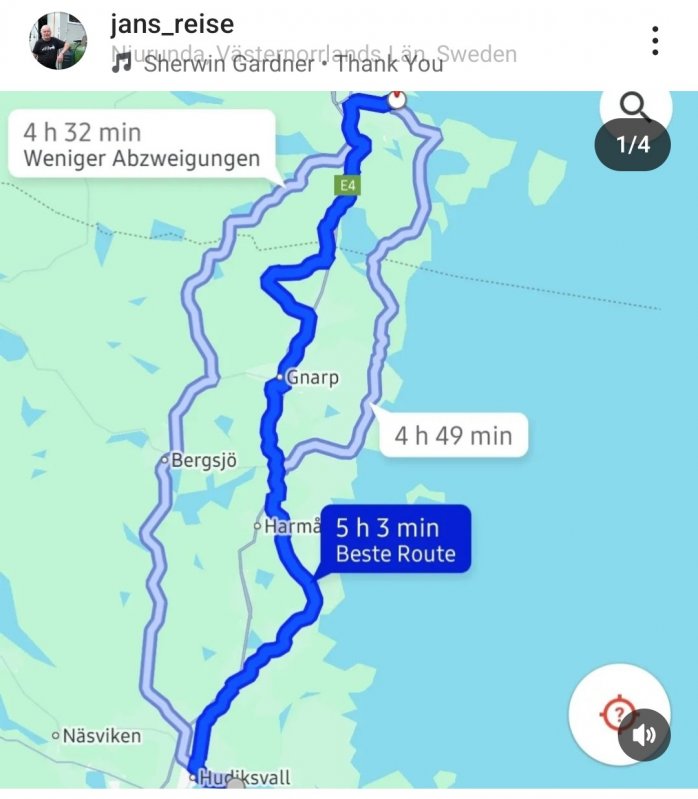Open the post overflow menu

click(655, 41)
